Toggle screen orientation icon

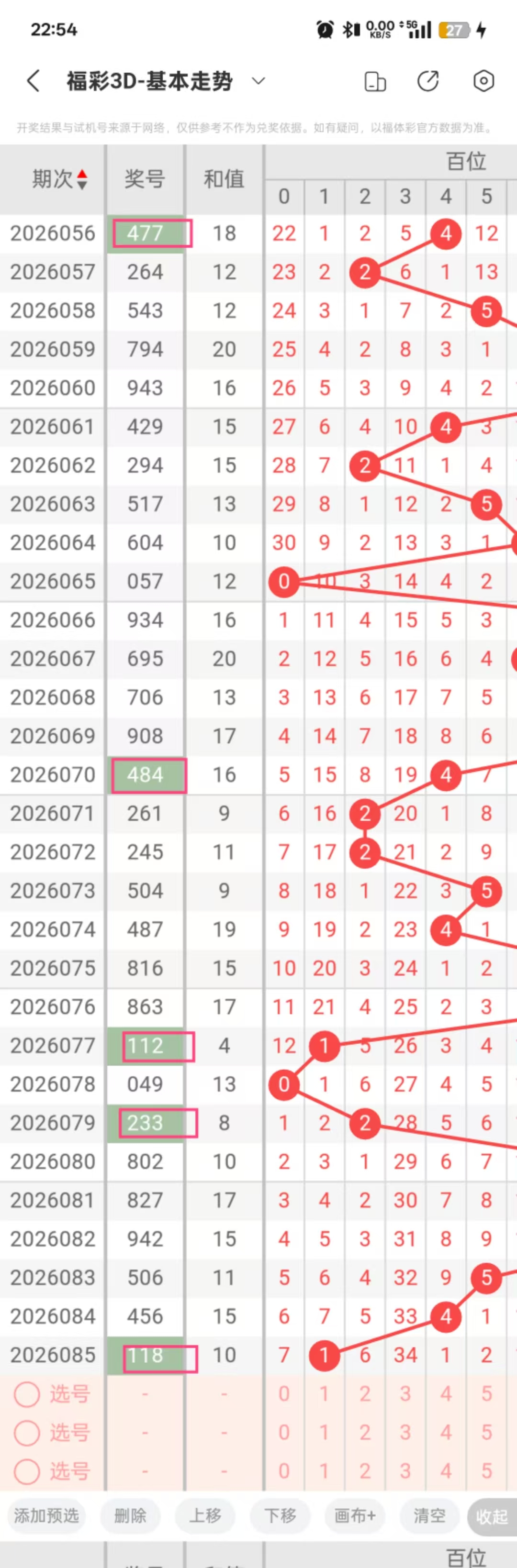374,81
